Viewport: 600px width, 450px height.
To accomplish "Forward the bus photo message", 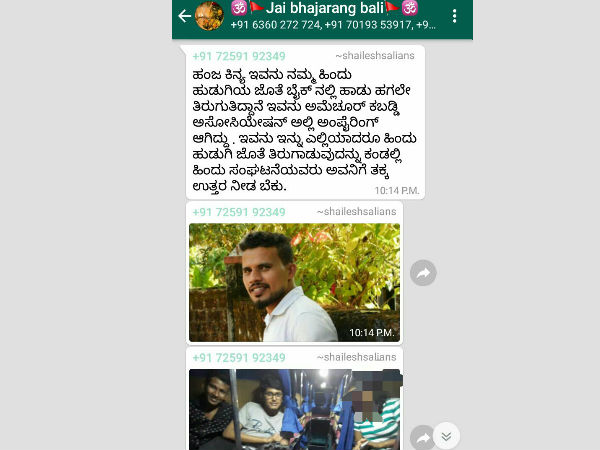I will (x=423, y=437).
